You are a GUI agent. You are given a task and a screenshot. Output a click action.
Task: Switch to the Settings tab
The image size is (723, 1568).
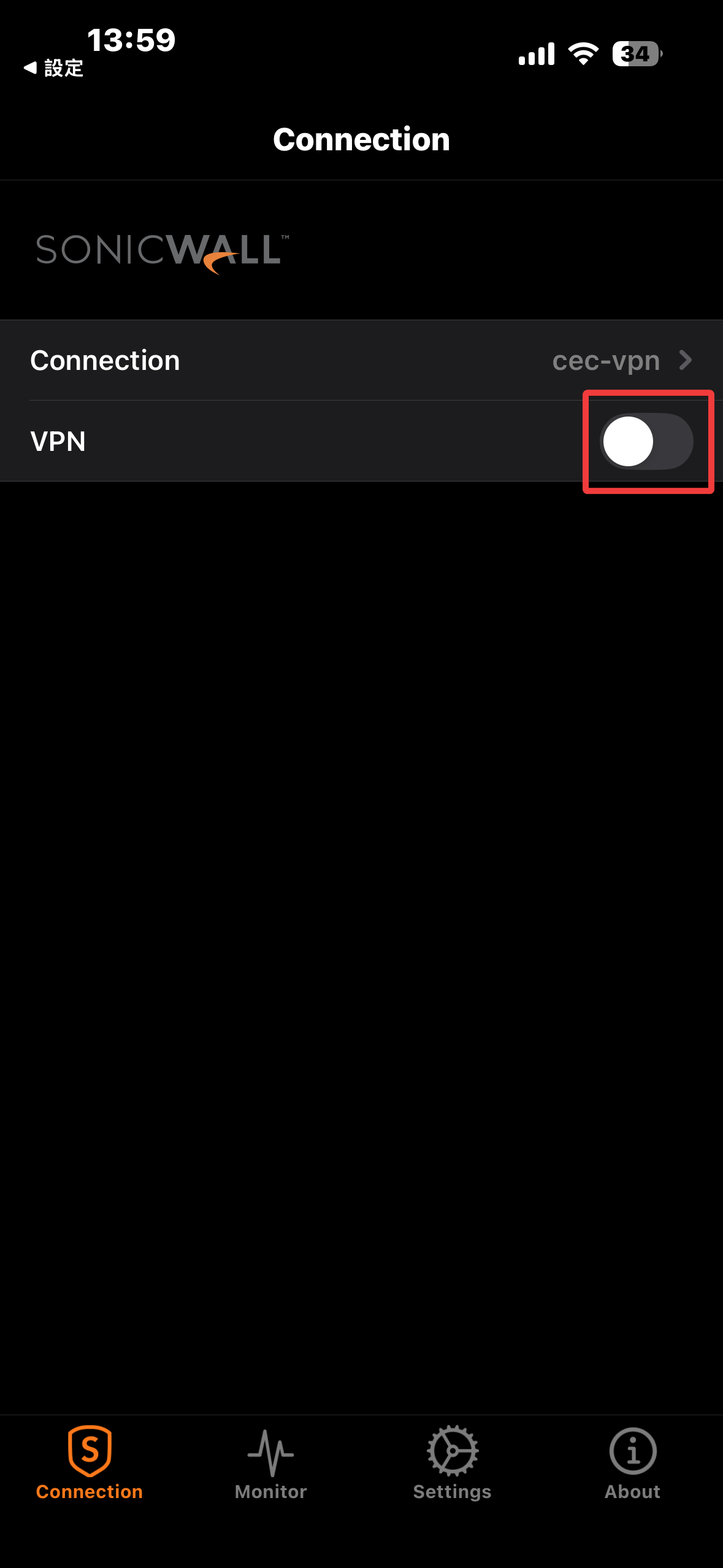coord(452,1464)
